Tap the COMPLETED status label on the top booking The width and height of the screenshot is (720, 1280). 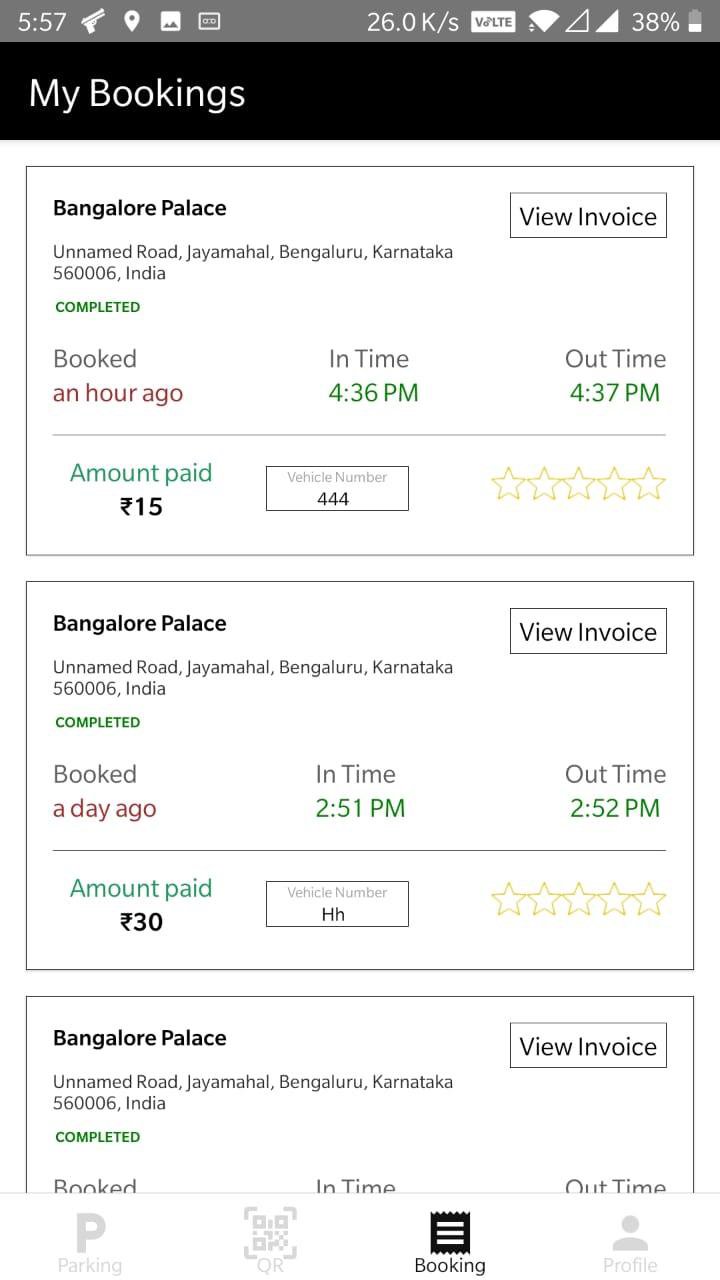tap(97, 307)
